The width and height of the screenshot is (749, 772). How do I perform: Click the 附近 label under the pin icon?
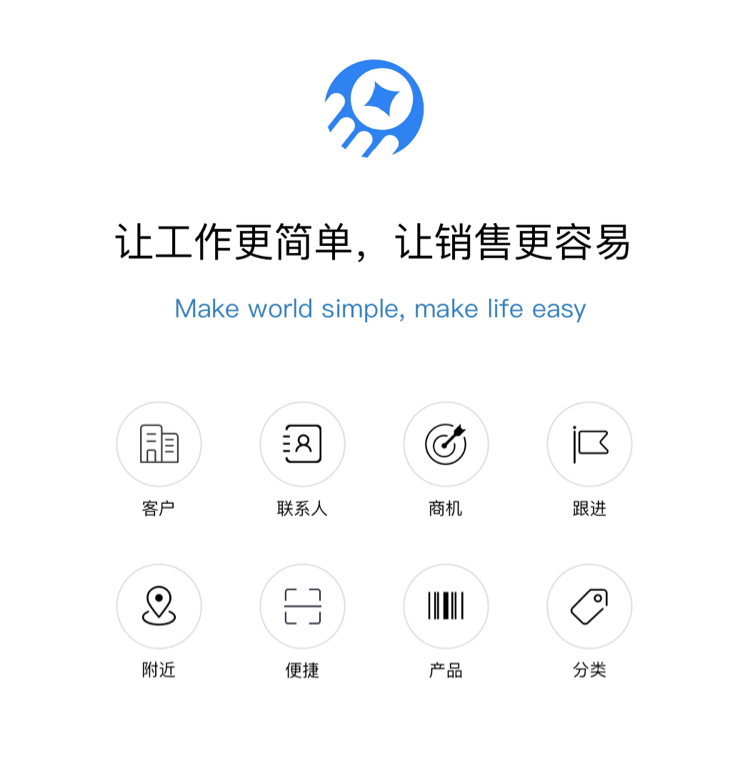[x=158, y=668]
